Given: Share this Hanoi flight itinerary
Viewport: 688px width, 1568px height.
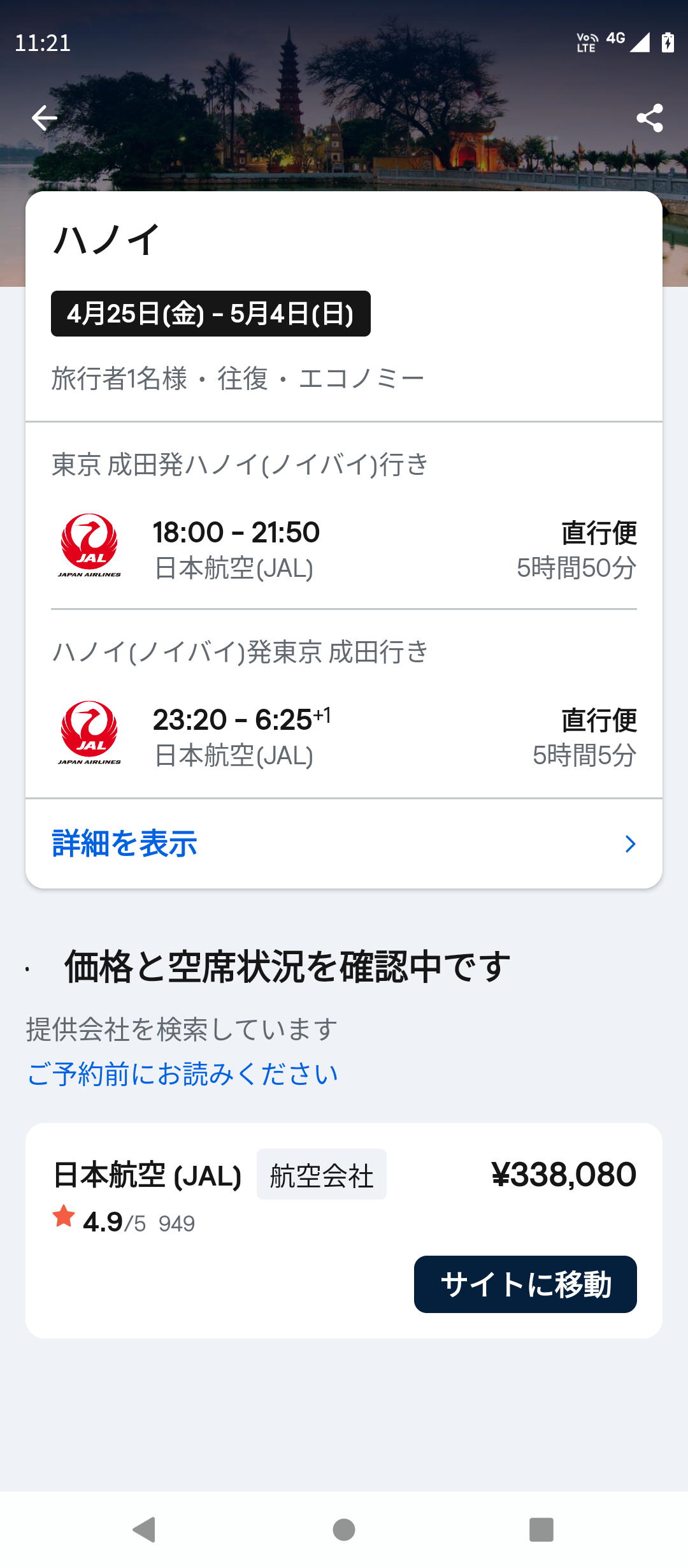Looking at the screenshot, I should coord(649,118).
